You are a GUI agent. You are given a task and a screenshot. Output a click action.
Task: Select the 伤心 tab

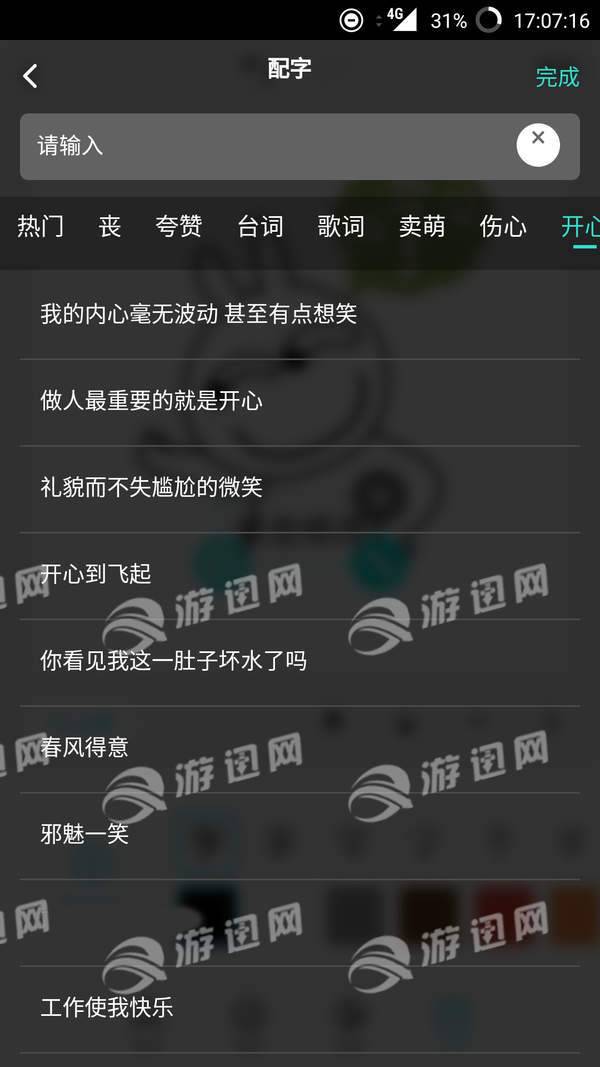(x=503, y=227)
